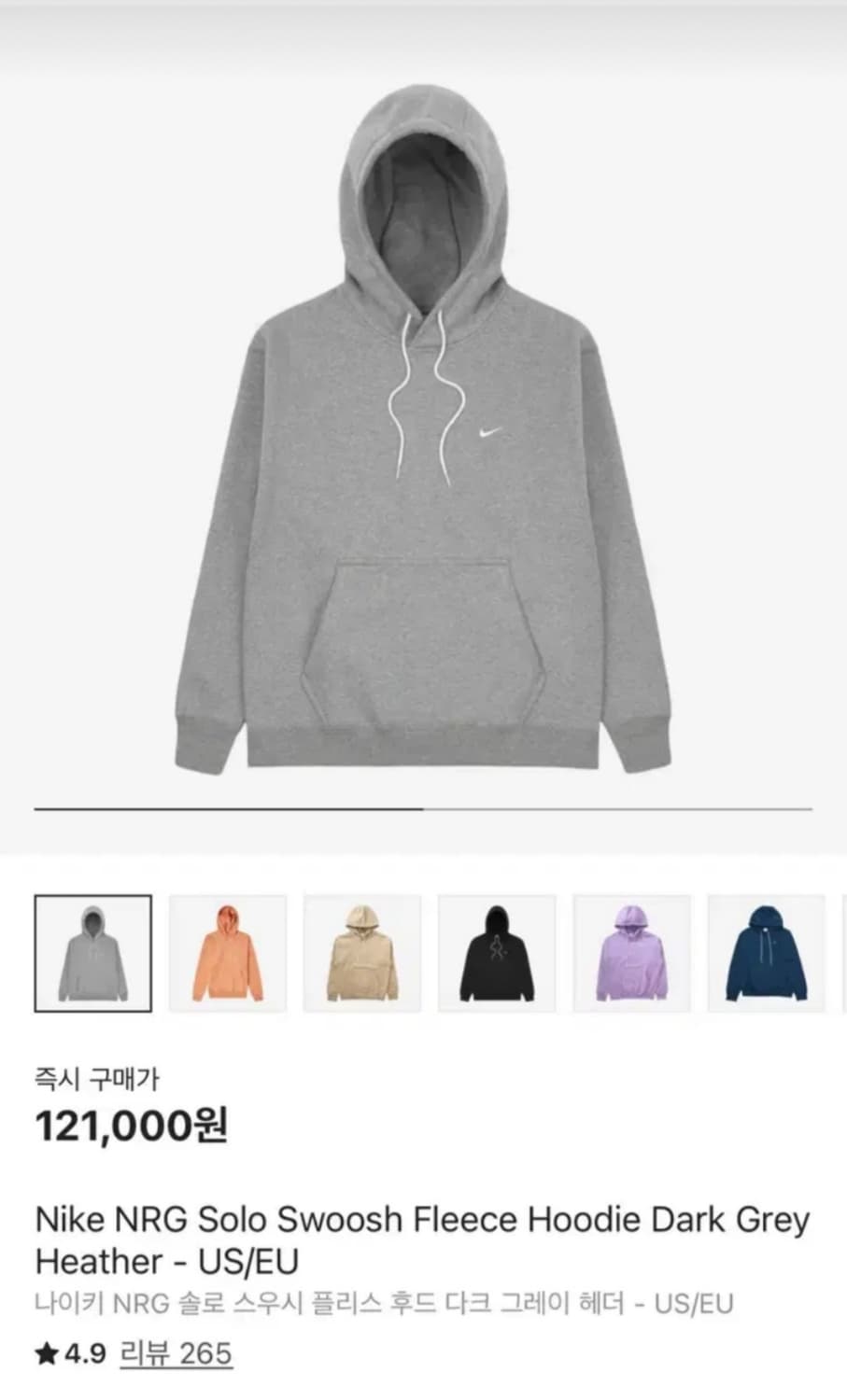This screenshot has height=1400, width=847.
Task: Select the orange hoodie color variant
Action: click(x=227, y=951)
